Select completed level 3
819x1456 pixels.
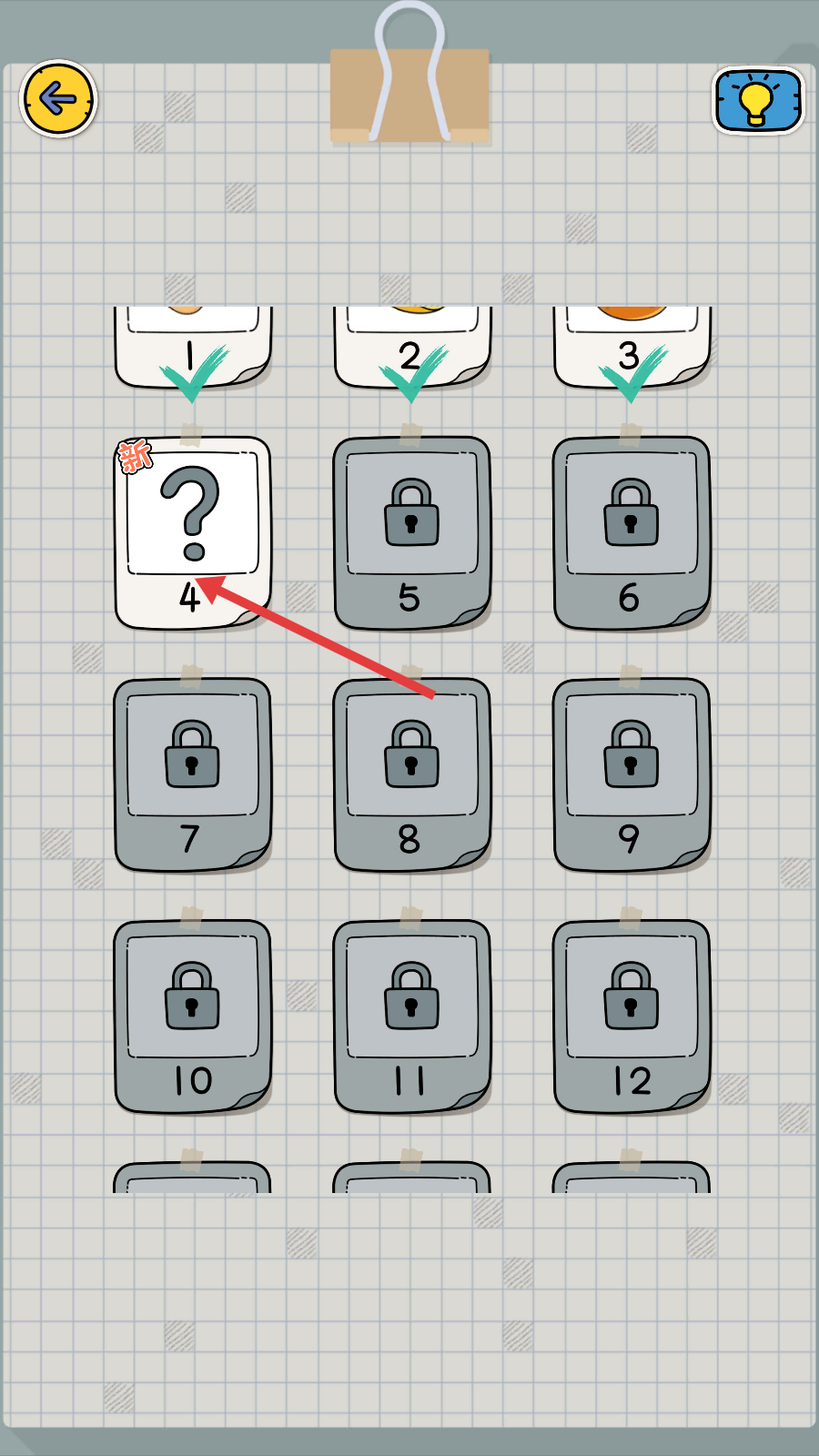pos(632,348)
